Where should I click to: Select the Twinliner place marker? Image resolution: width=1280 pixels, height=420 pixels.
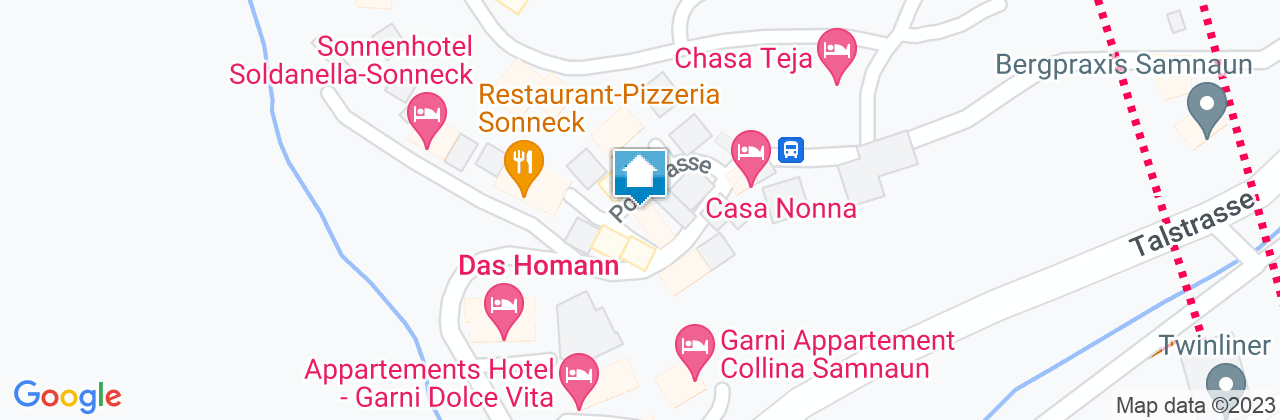1224,383
